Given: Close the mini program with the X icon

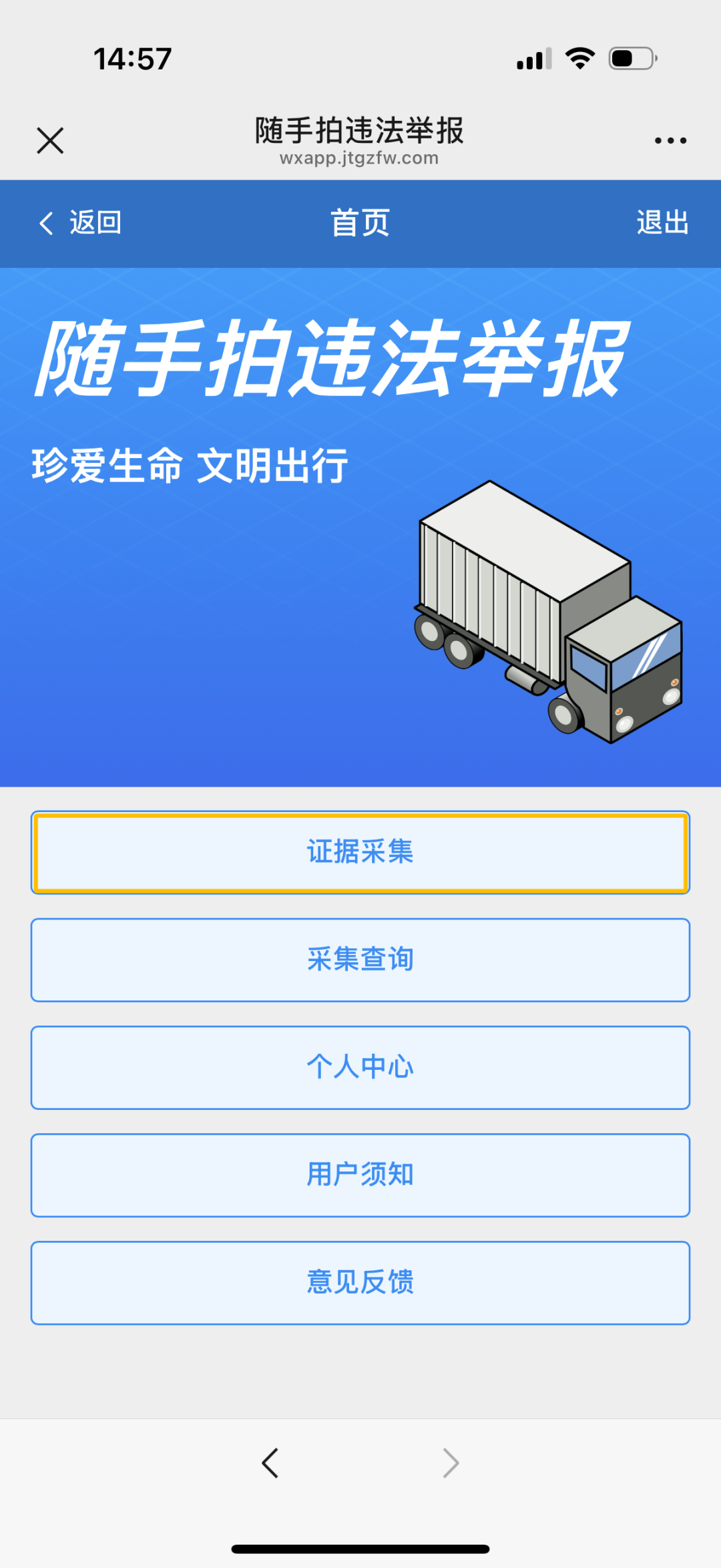Looking at the screenshot, I should point(50,140).
